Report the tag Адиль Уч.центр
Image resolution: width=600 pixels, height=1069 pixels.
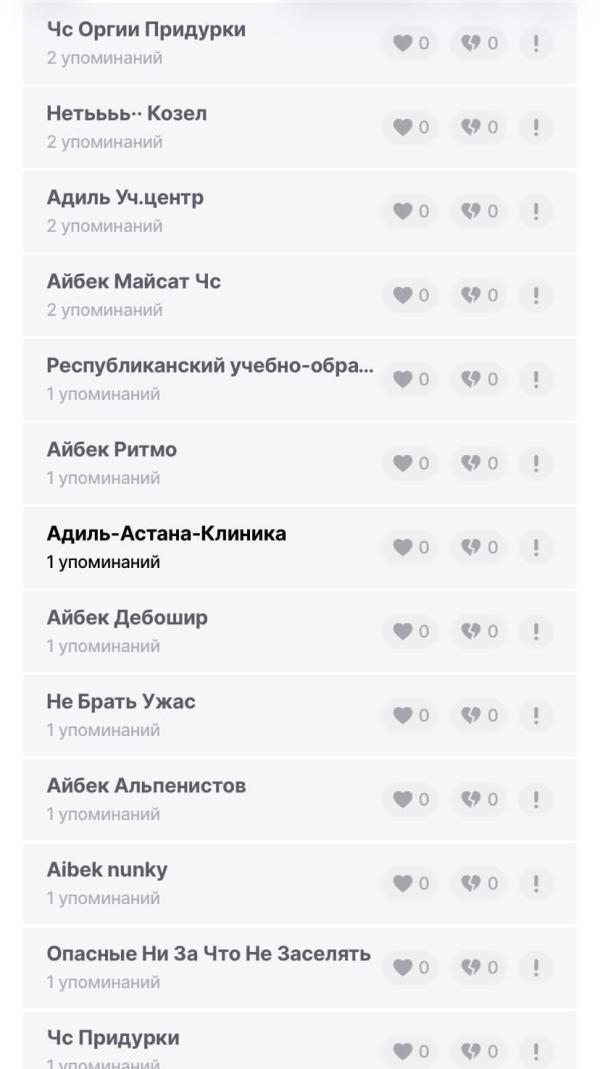536,212
